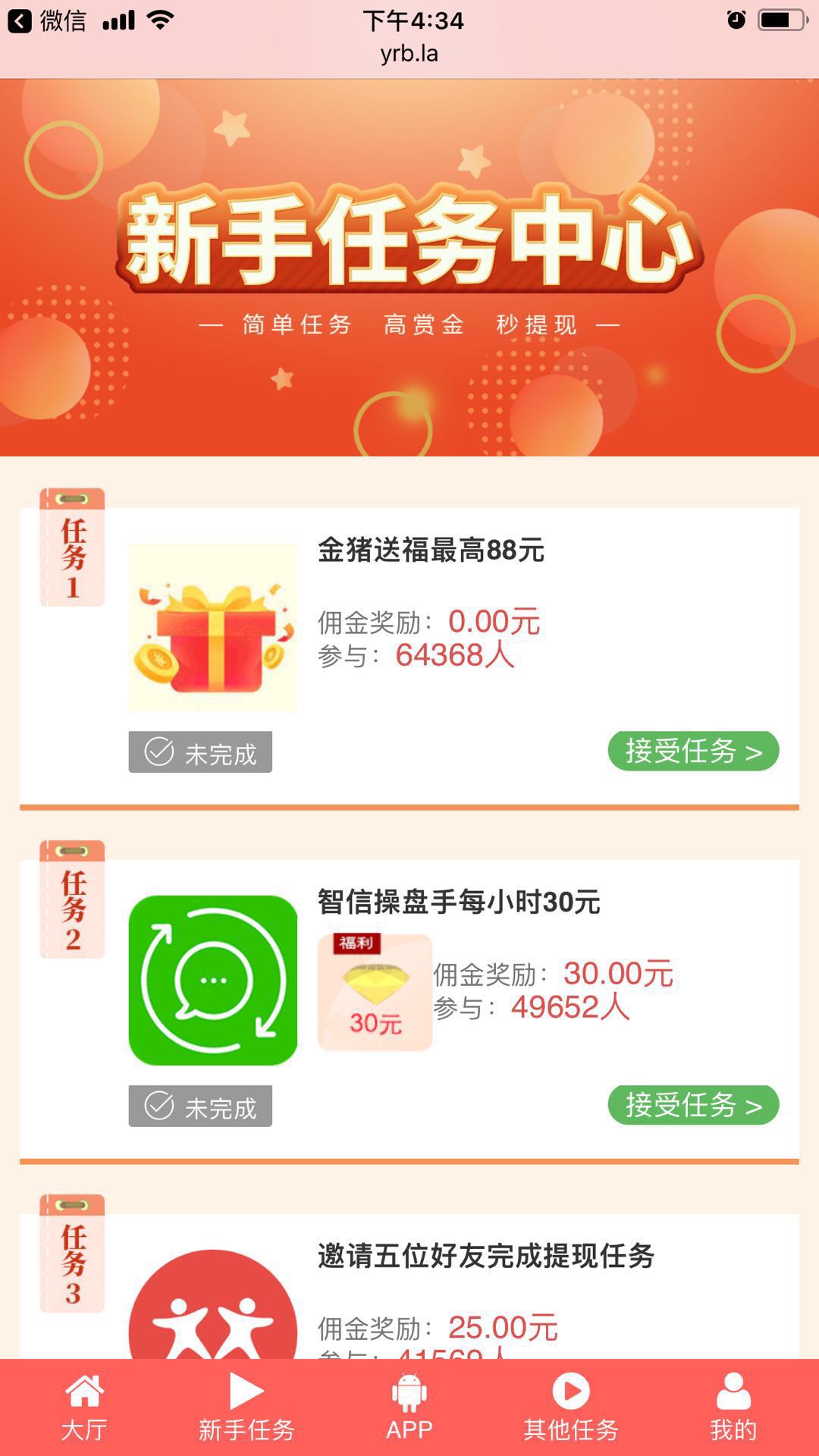819x1456 pixels.
Task: Switch to the 新手任务 tab
Action: coord(246,1407)
